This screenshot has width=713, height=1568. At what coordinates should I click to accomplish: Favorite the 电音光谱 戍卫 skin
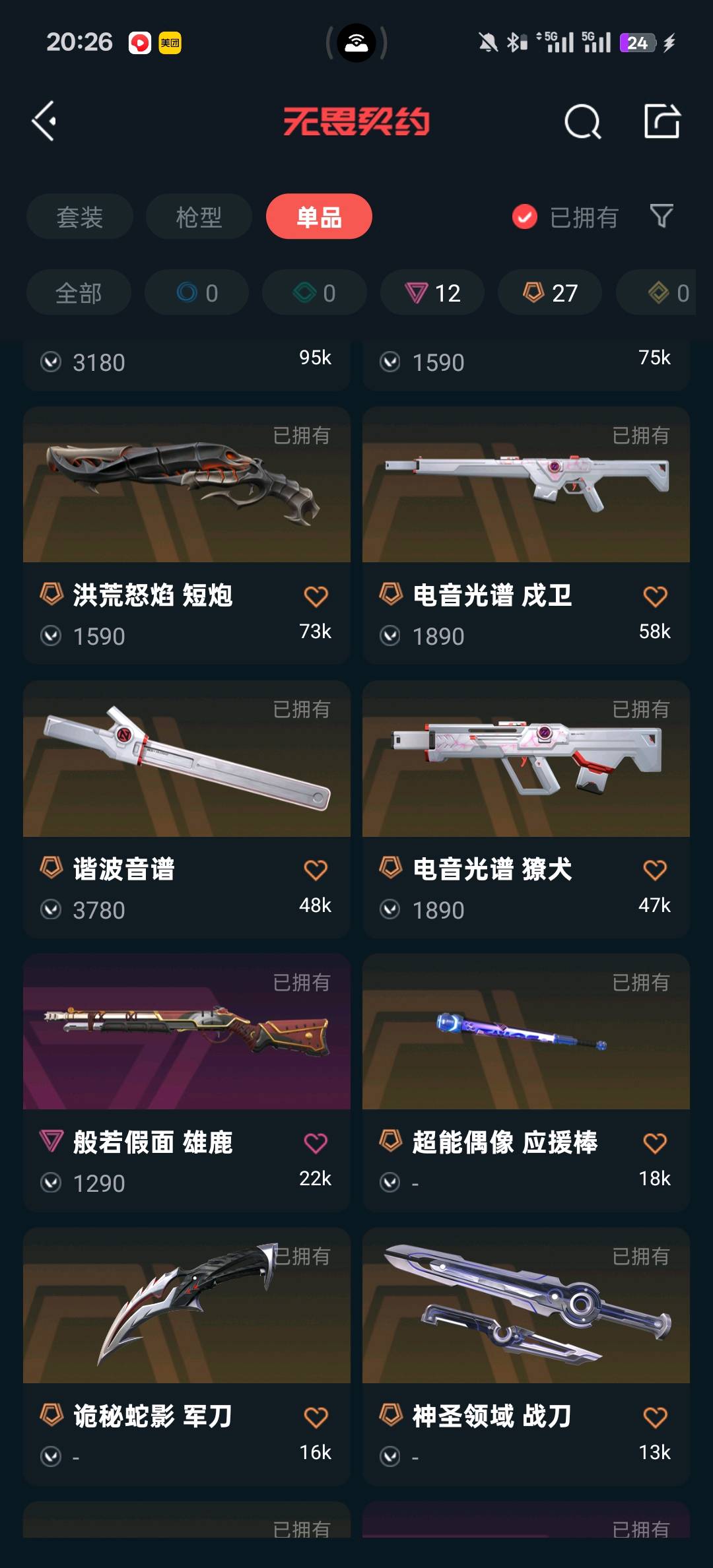pos(655,597)
